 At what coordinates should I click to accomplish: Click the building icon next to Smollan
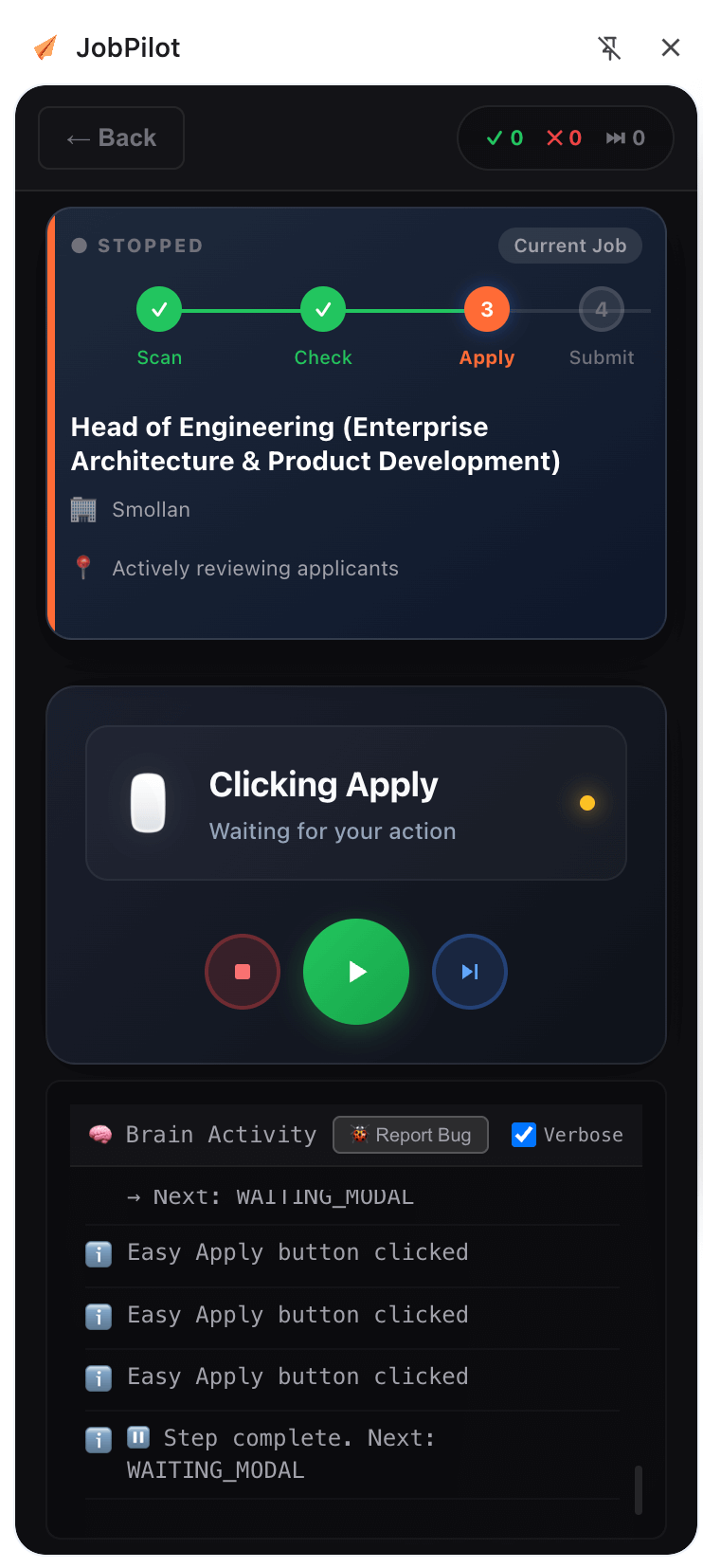point(83,509)
